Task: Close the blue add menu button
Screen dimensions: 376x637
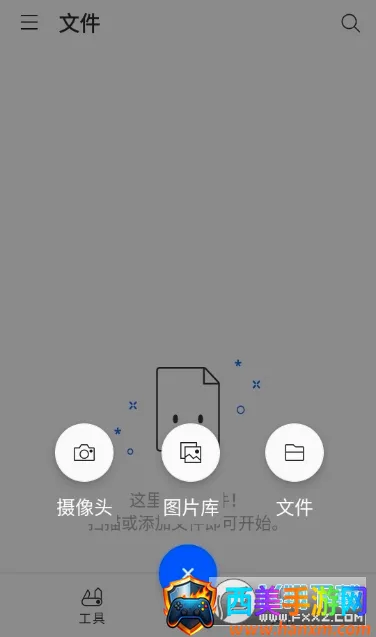Action: click(188, 572)
